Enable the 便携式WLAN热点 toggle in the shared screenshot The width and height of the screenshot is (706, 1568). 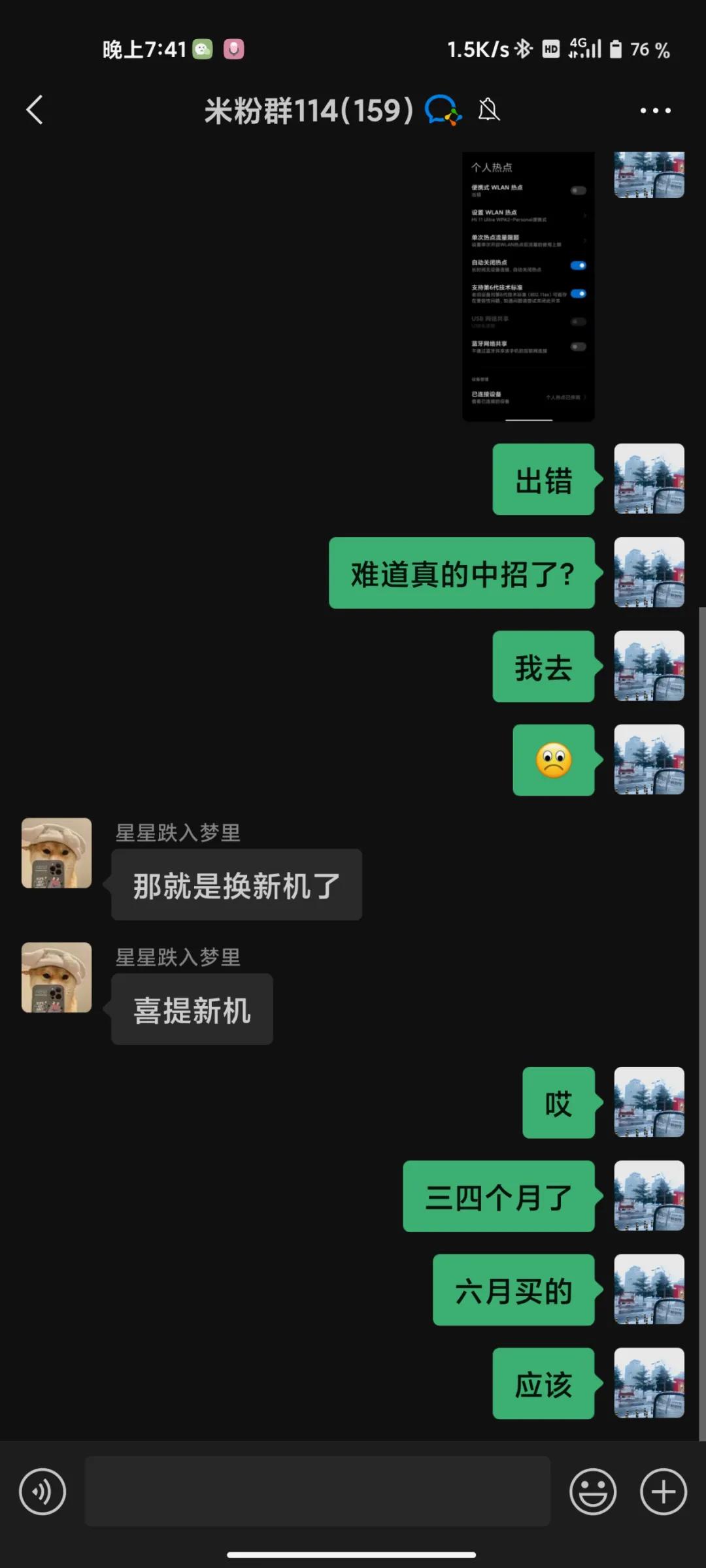[x=579, y=191]
